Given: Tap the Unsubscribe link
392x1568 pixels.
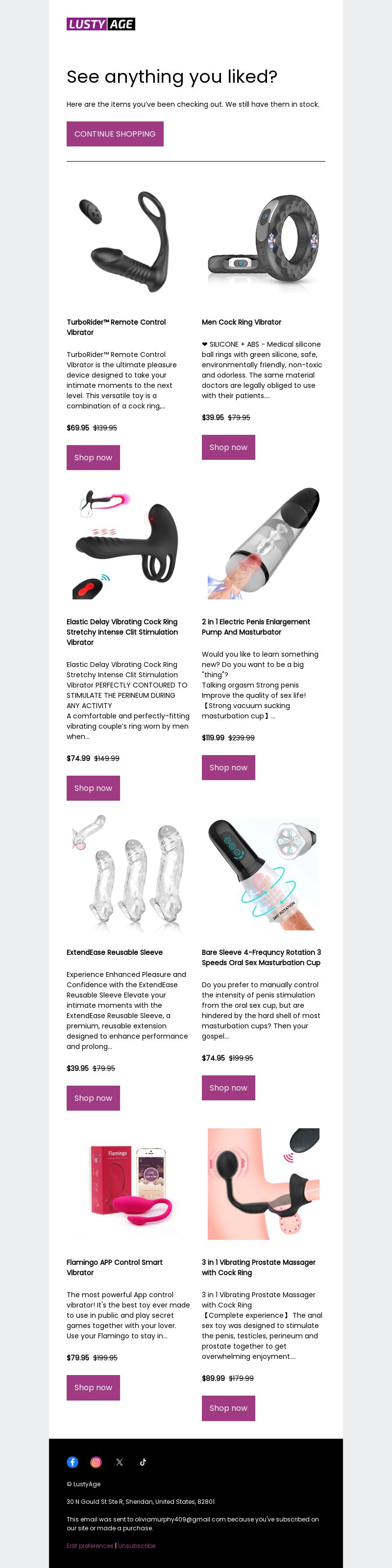Looking at the screenshot, I should (136, 1545).
